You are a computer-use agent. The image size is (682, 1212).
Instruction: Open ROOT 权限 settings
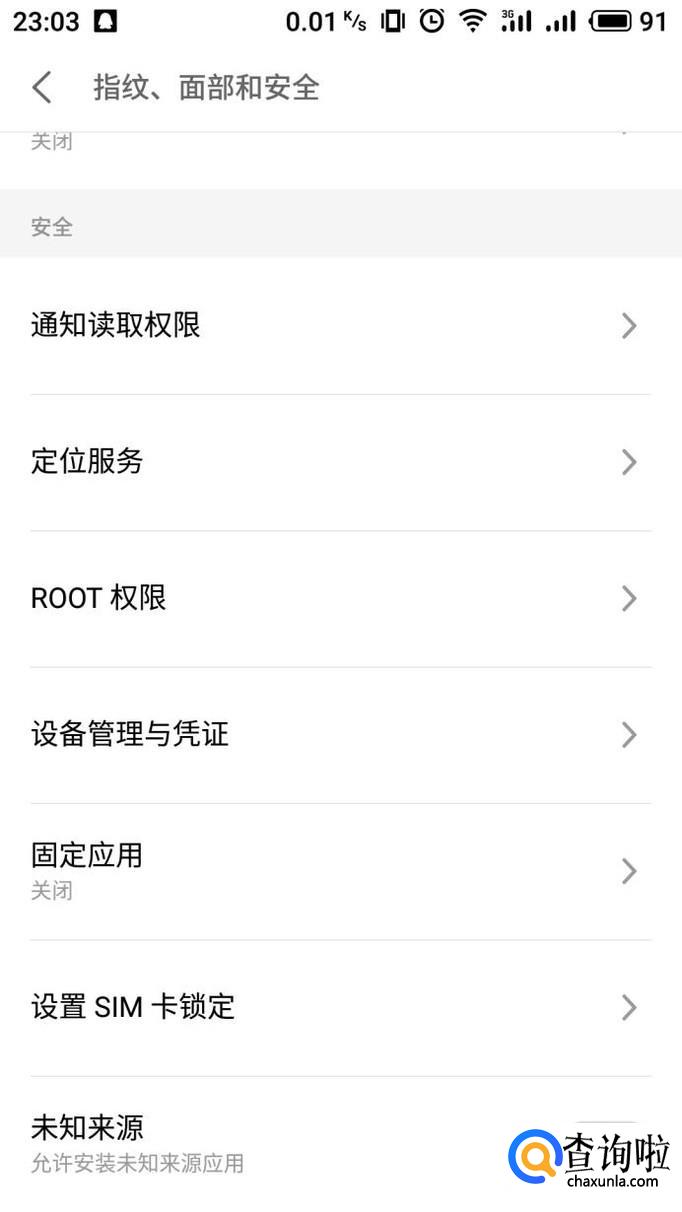click(340, 599)
